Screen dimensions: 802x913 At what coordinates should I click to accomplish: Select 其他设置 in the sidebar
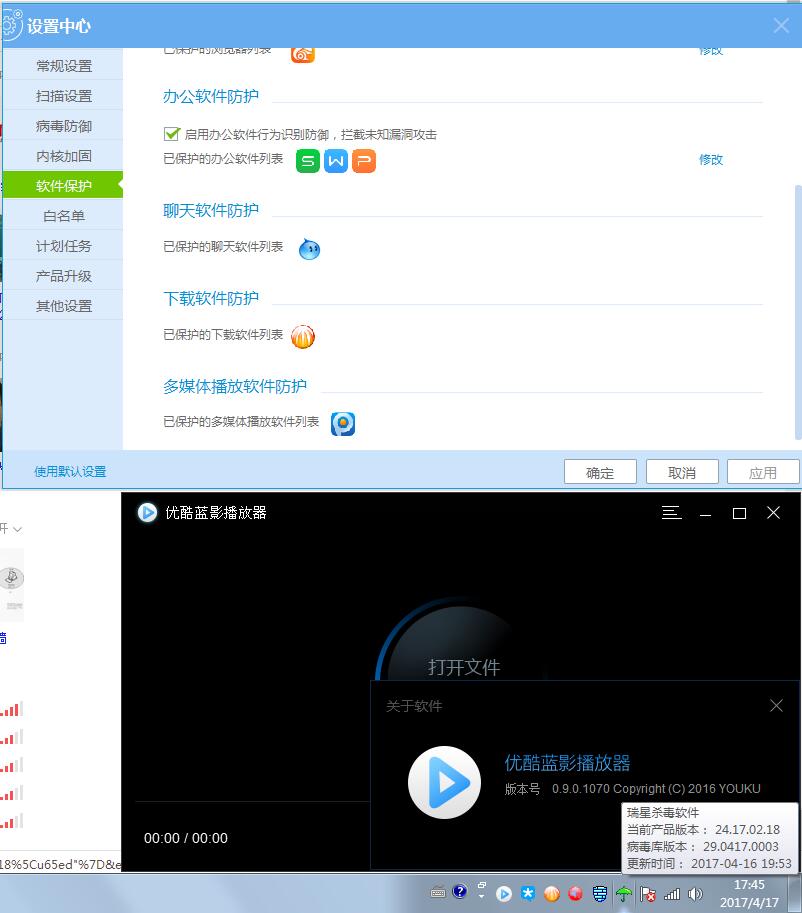(x=64, y=306)
